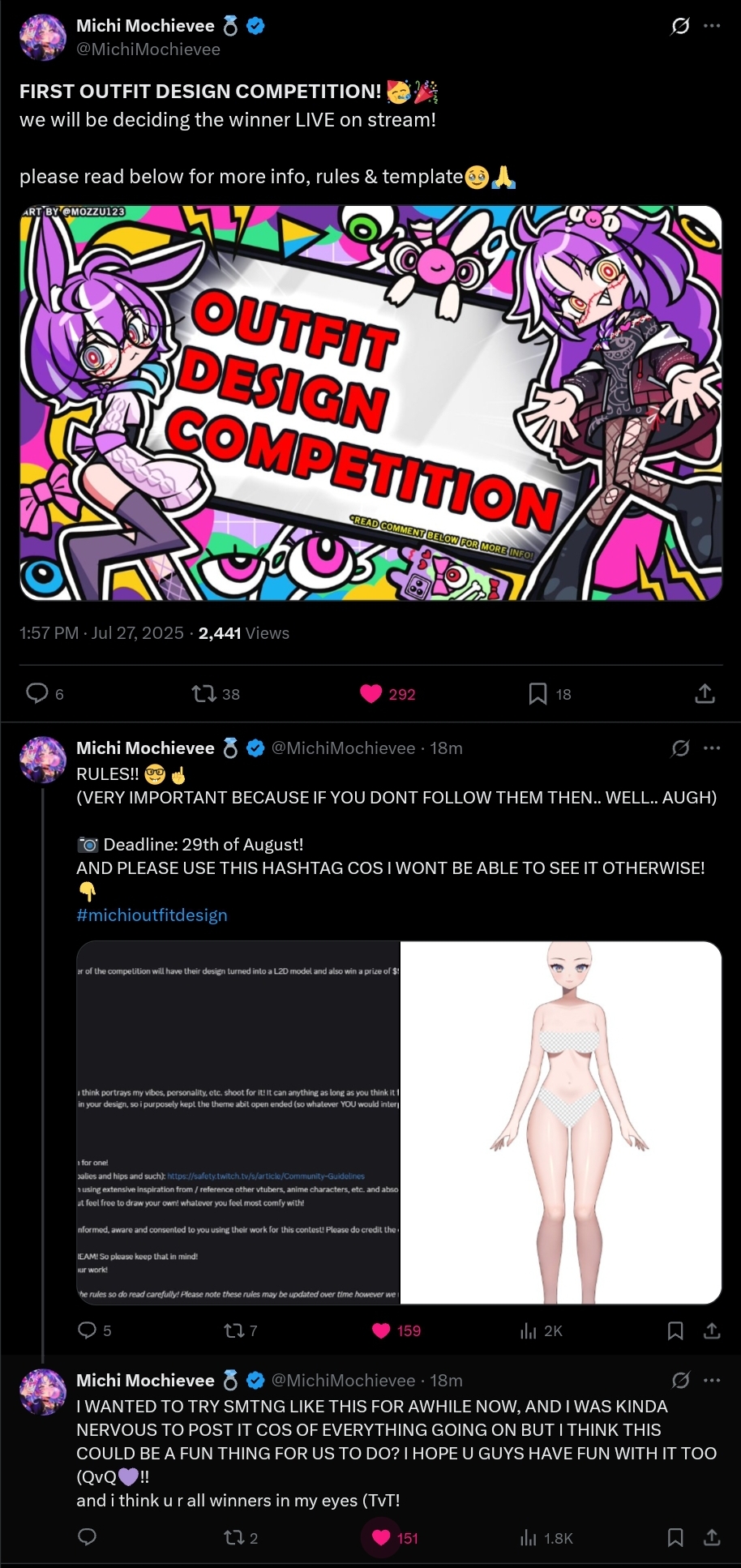This screenshot has height=1568, width=741.
Task: Open overflow menu on the main post
Action: pyautogui.click(x=712, y=26)
